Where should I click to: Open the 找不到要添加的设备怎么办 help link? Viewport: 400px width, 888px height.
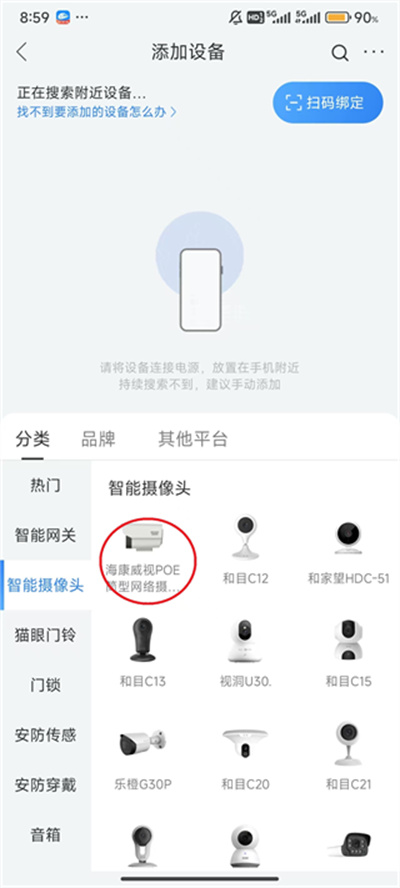(x=96, y=112)
